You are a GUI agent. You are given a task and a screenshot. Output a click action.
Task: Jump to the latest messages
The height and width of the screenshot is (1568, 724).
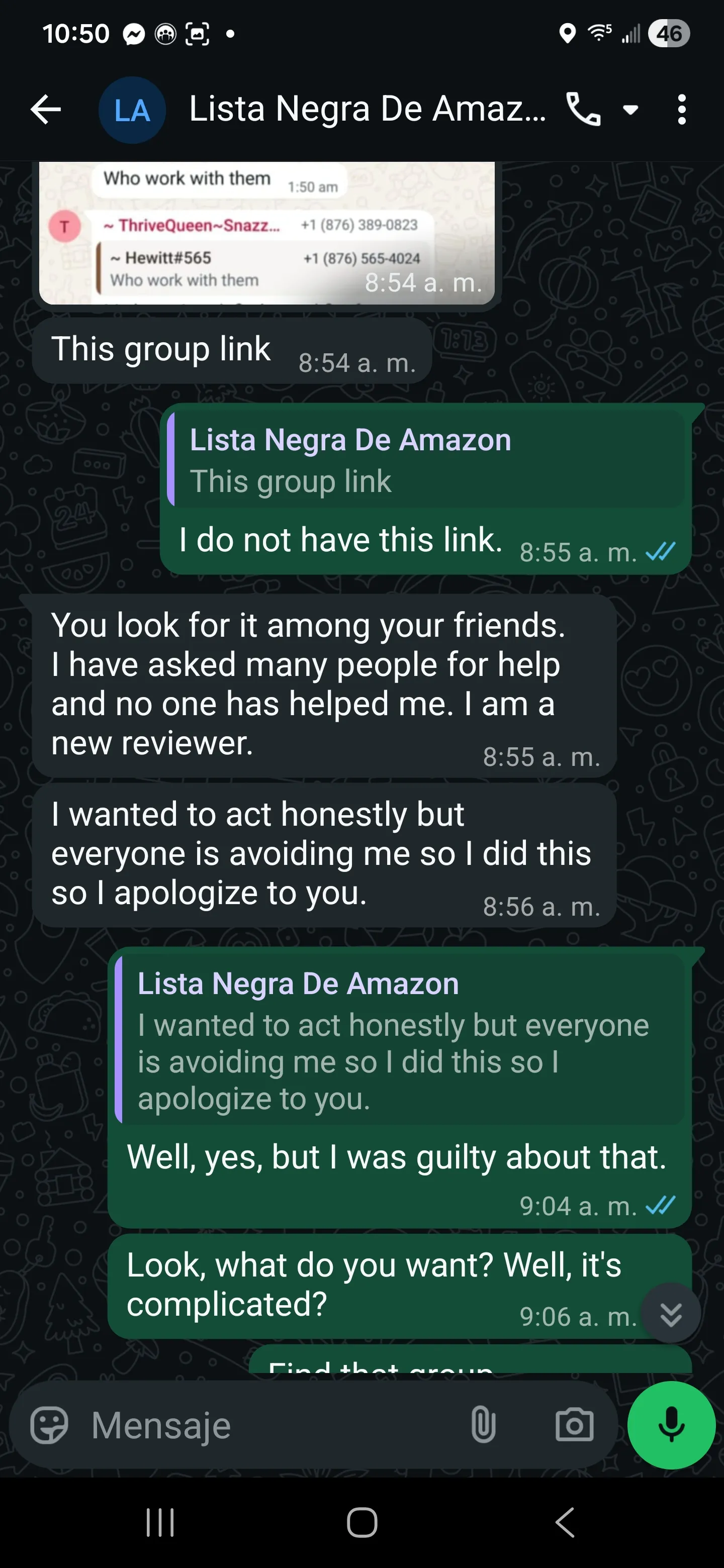click(x=670, y=1314)
